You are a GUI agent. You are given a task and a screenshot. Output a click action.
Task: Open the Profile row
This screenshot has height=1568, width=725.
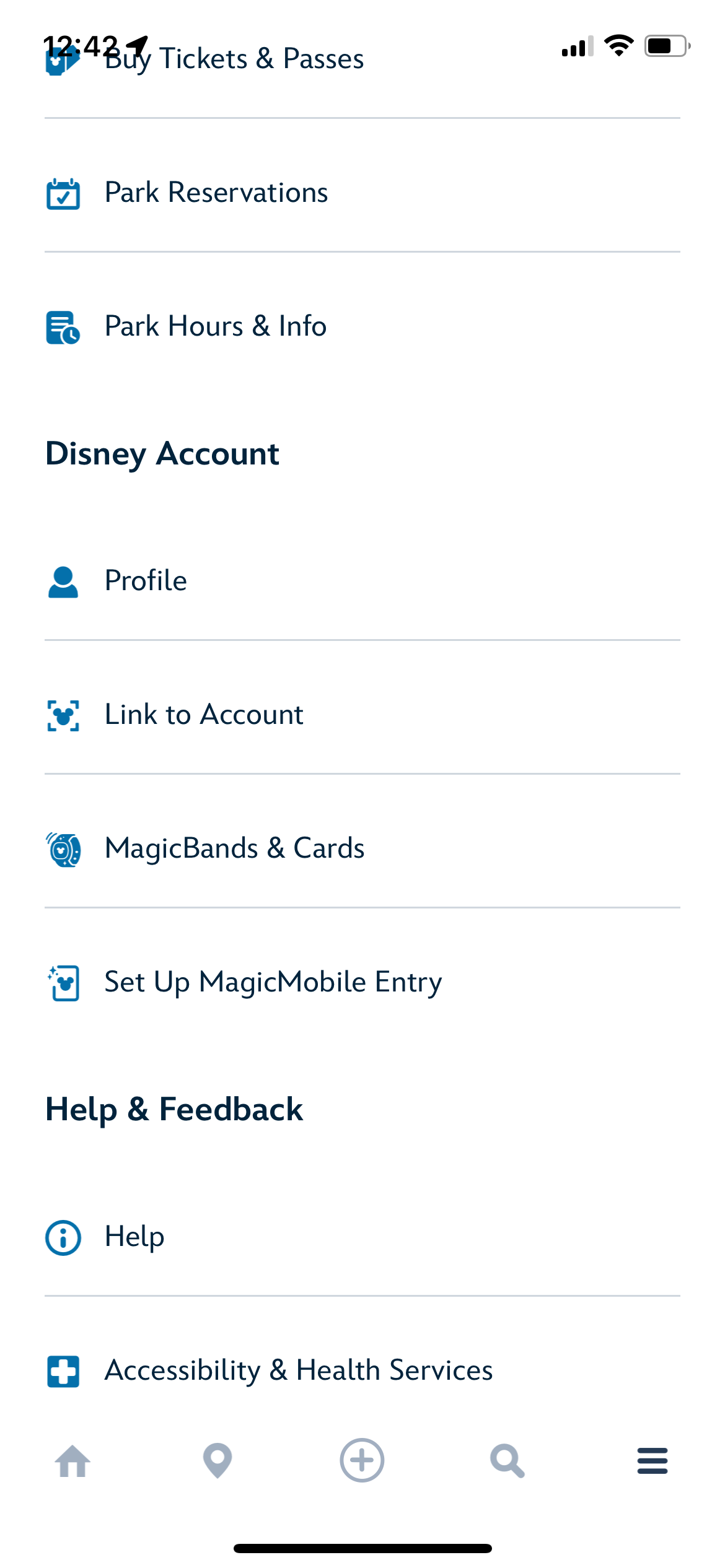click(146, 581)
